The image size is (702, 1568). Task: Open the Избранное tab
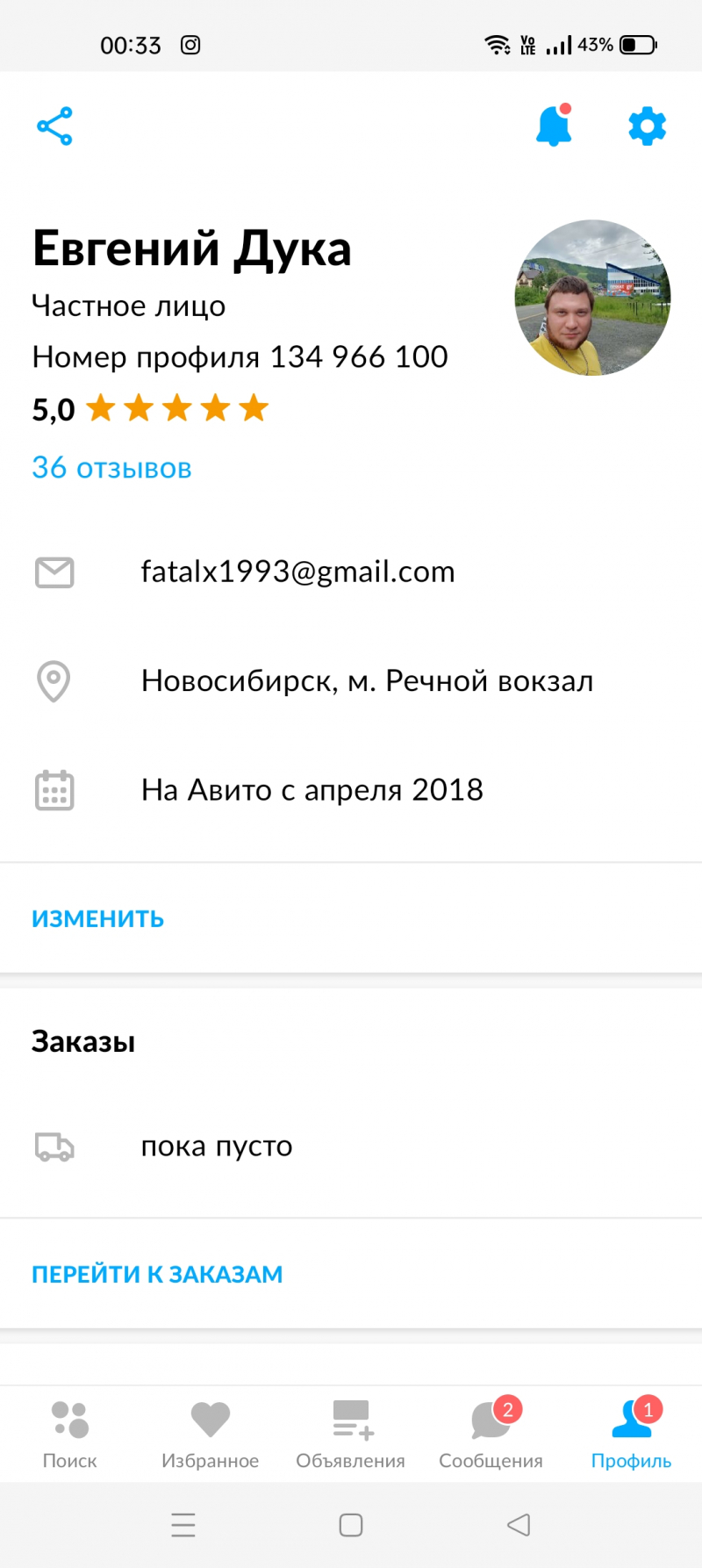211,1435
